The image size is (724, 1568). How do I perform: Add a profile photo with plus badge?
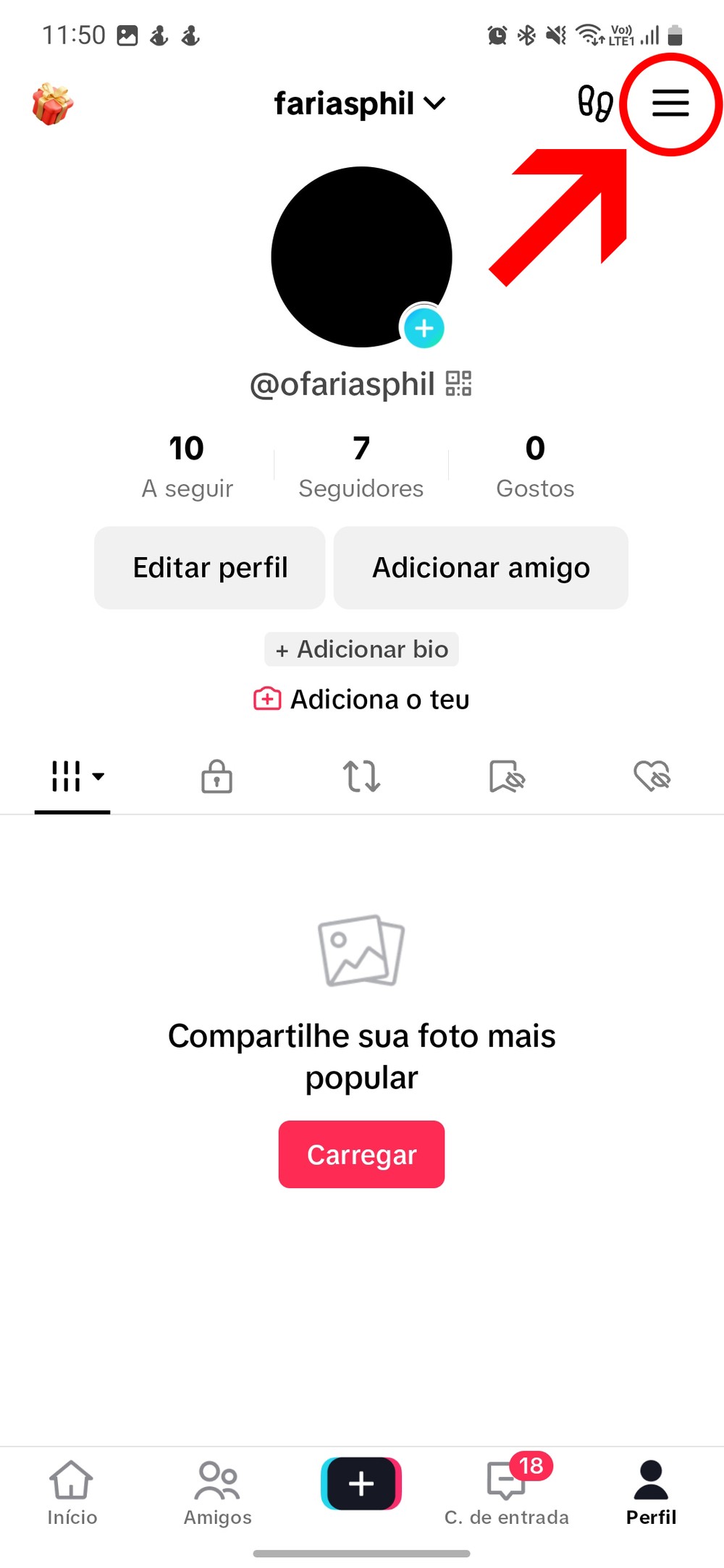(424, 329)
